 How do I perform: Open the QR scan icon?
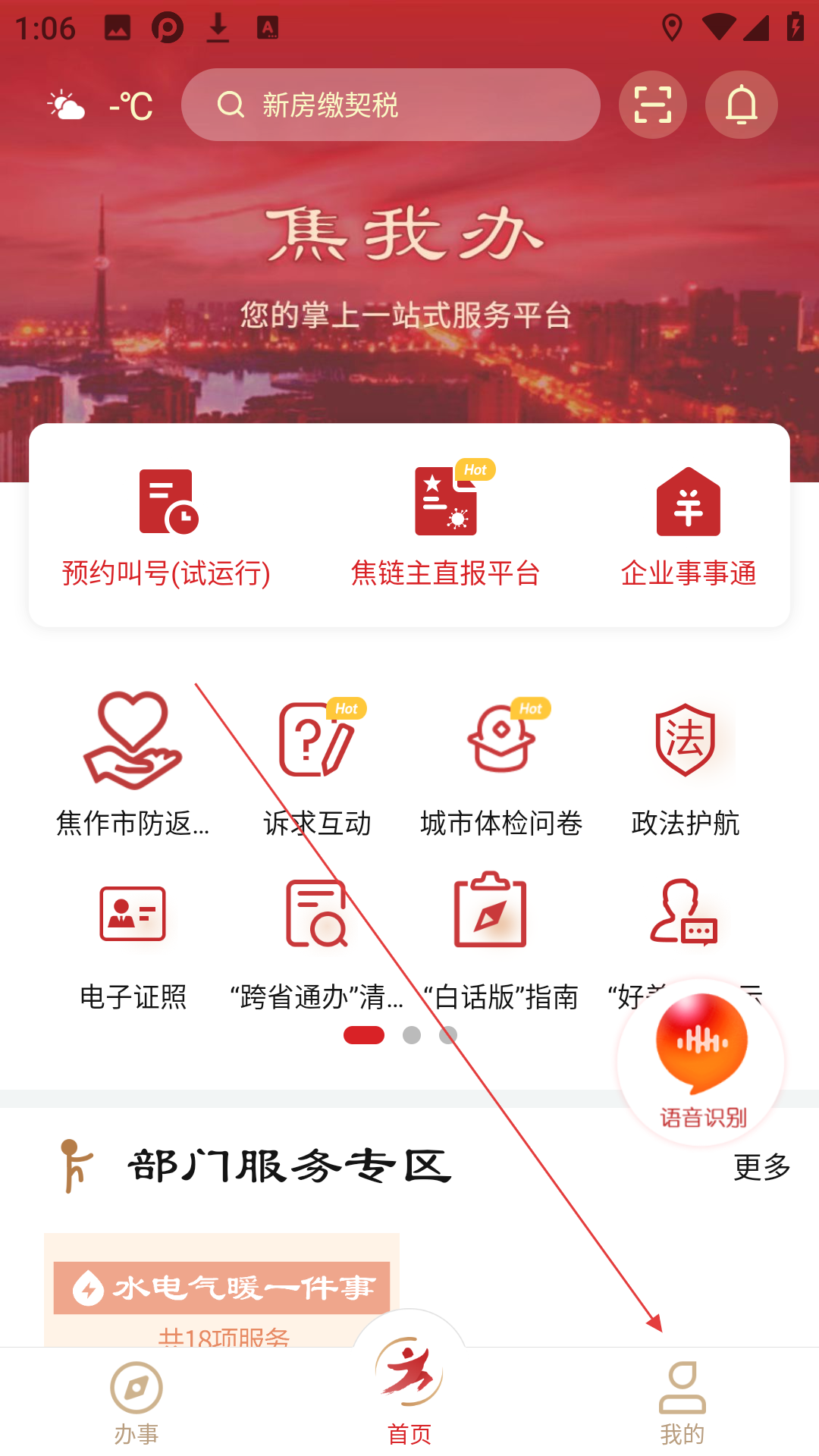653,105
